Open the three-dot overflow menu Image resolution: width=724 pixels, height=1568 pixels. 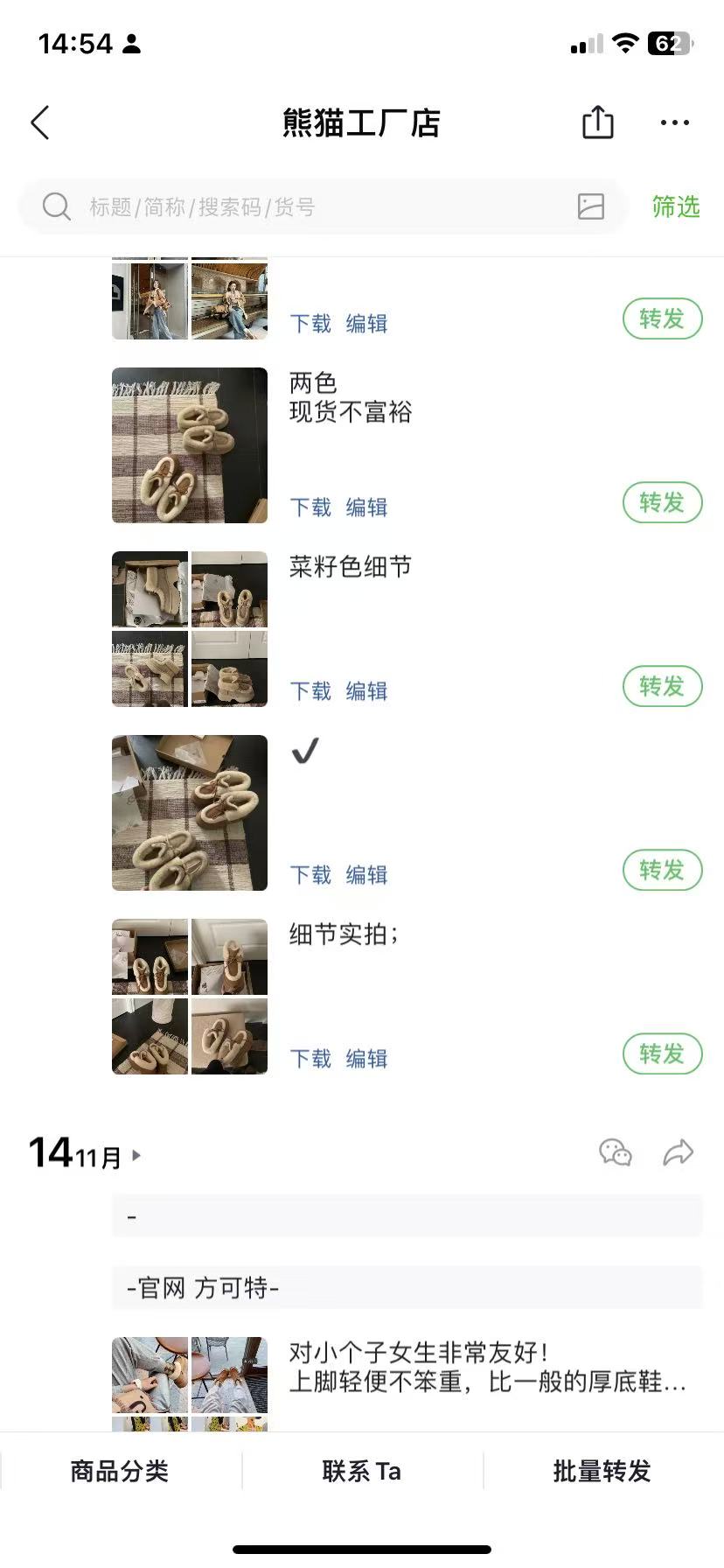click(674, 123)
